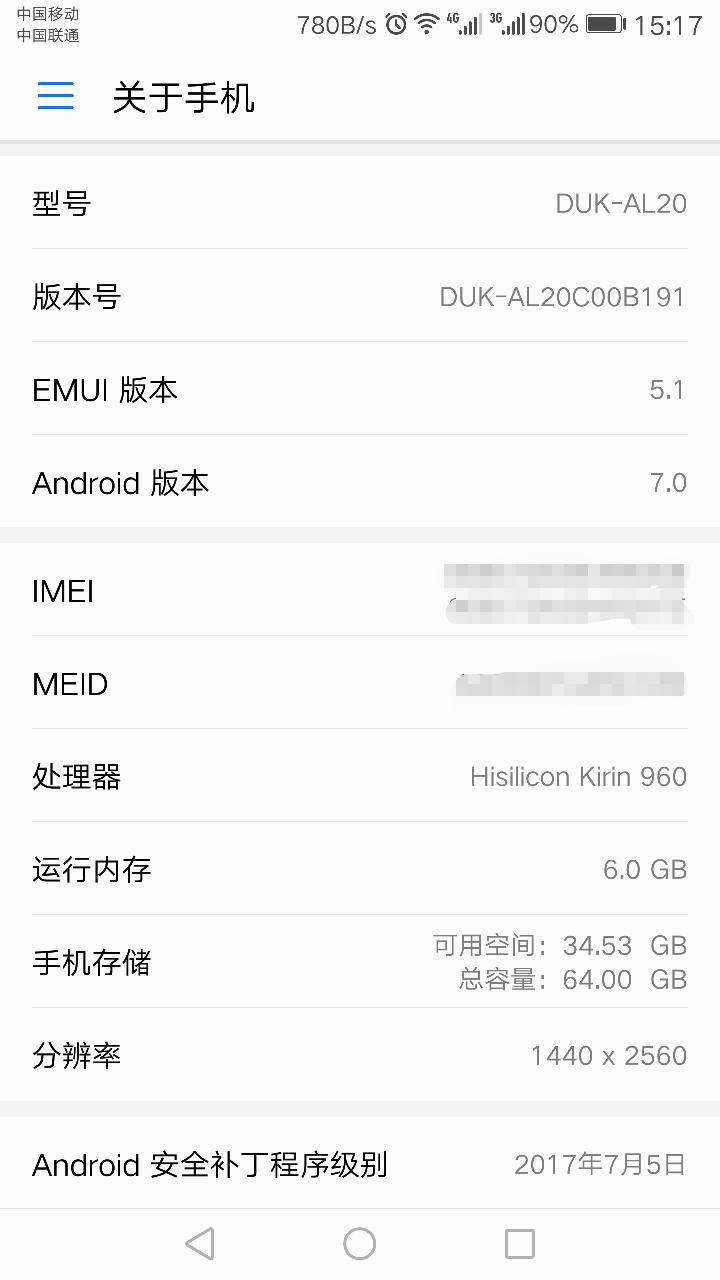Tap the 型号 DUK-AL20 row
Image resolution: width=720 pixels, height=1280 pixels.
[360, 203]
